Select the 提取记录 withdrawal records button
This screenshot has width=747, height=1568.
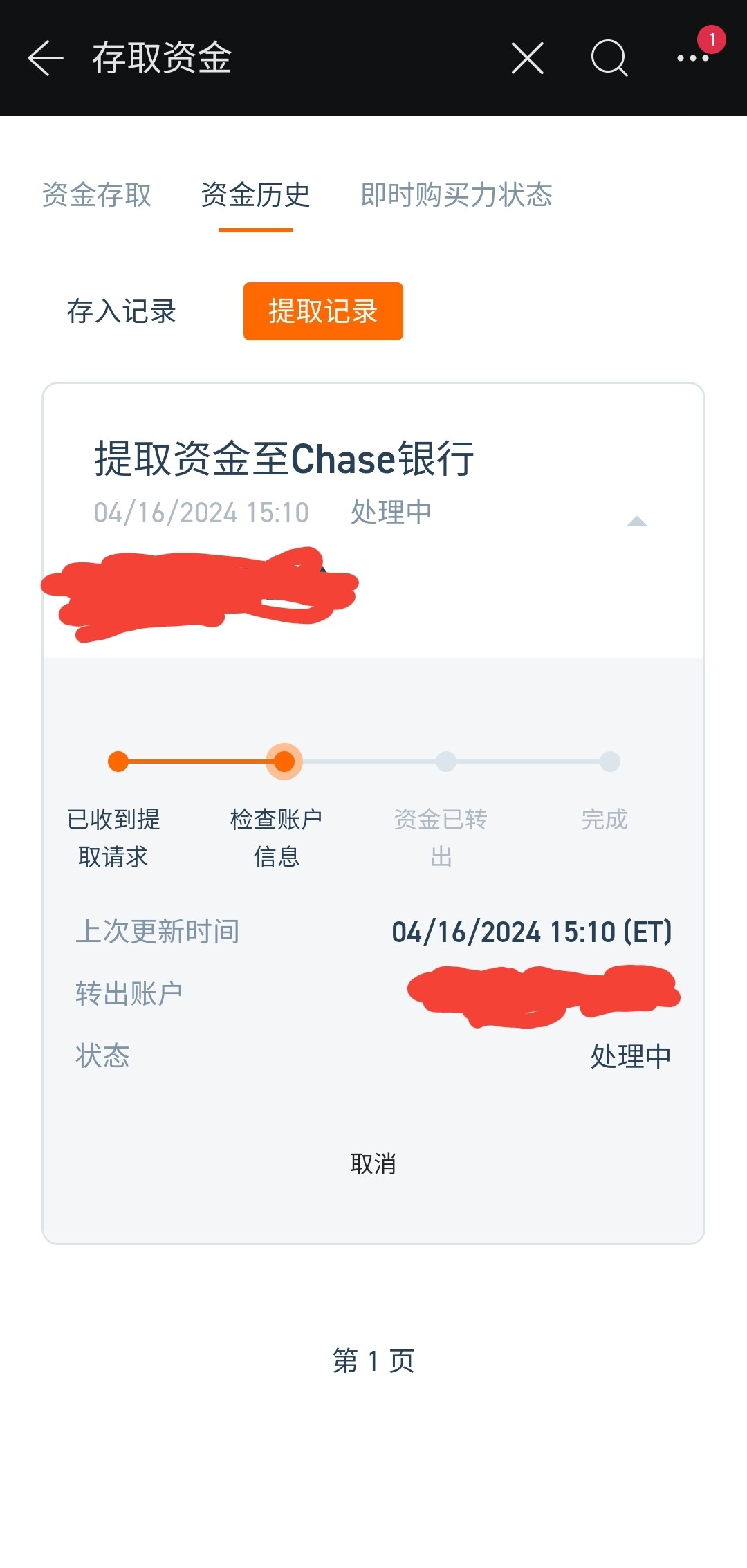tap(323, 311)
